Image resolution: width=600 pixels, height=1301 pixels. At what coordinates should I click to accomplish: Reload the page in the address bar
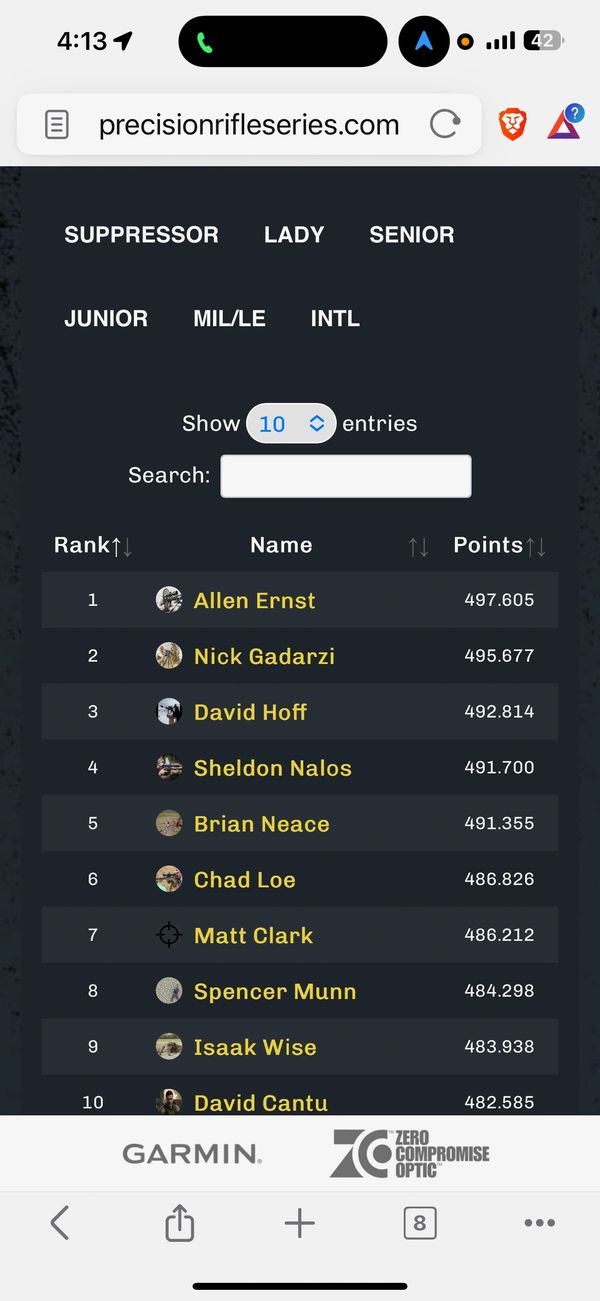pyautogui.click(x=444, y=125)
